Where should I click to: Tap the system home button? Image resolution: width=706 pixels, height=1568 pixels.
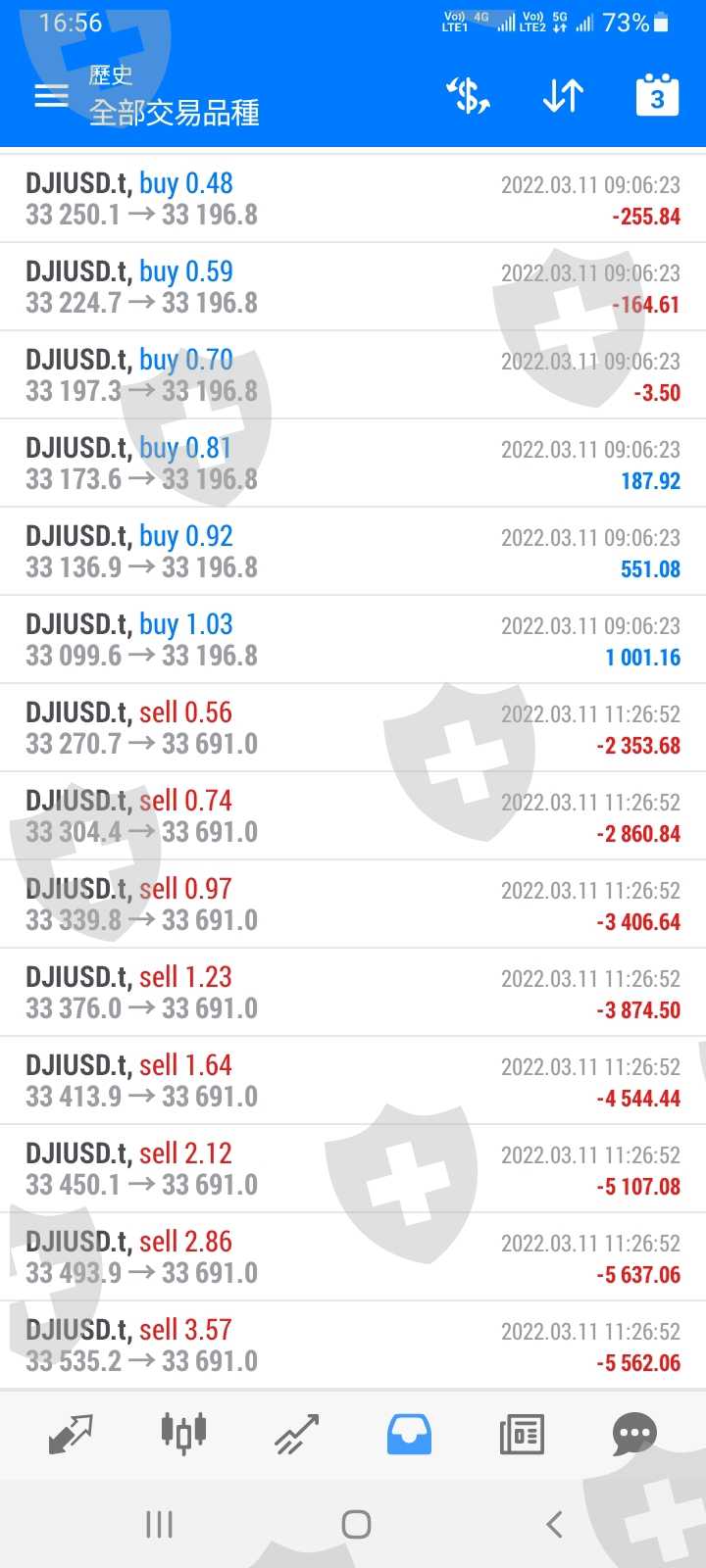[x=356, y=1524]
